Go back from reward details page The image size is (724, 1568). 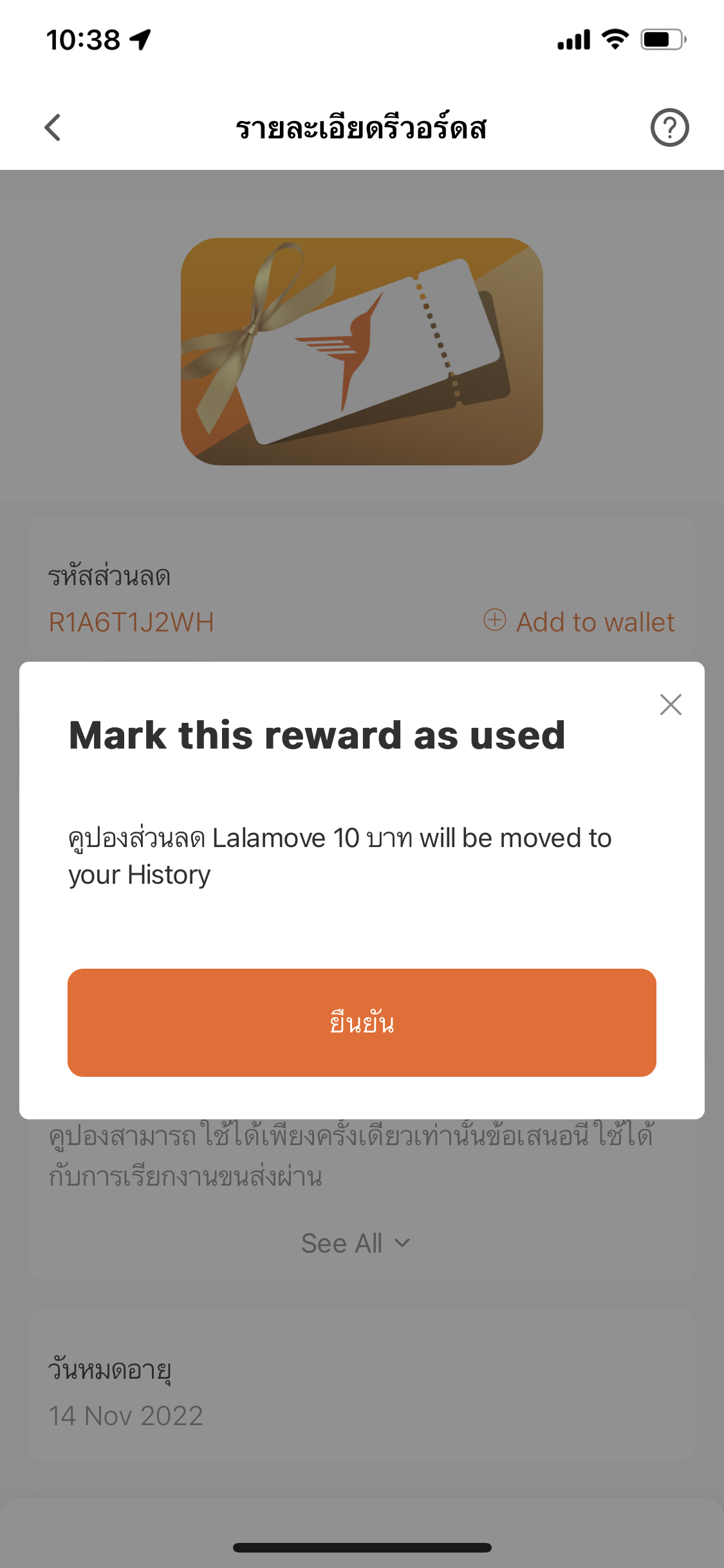(53, 127)
